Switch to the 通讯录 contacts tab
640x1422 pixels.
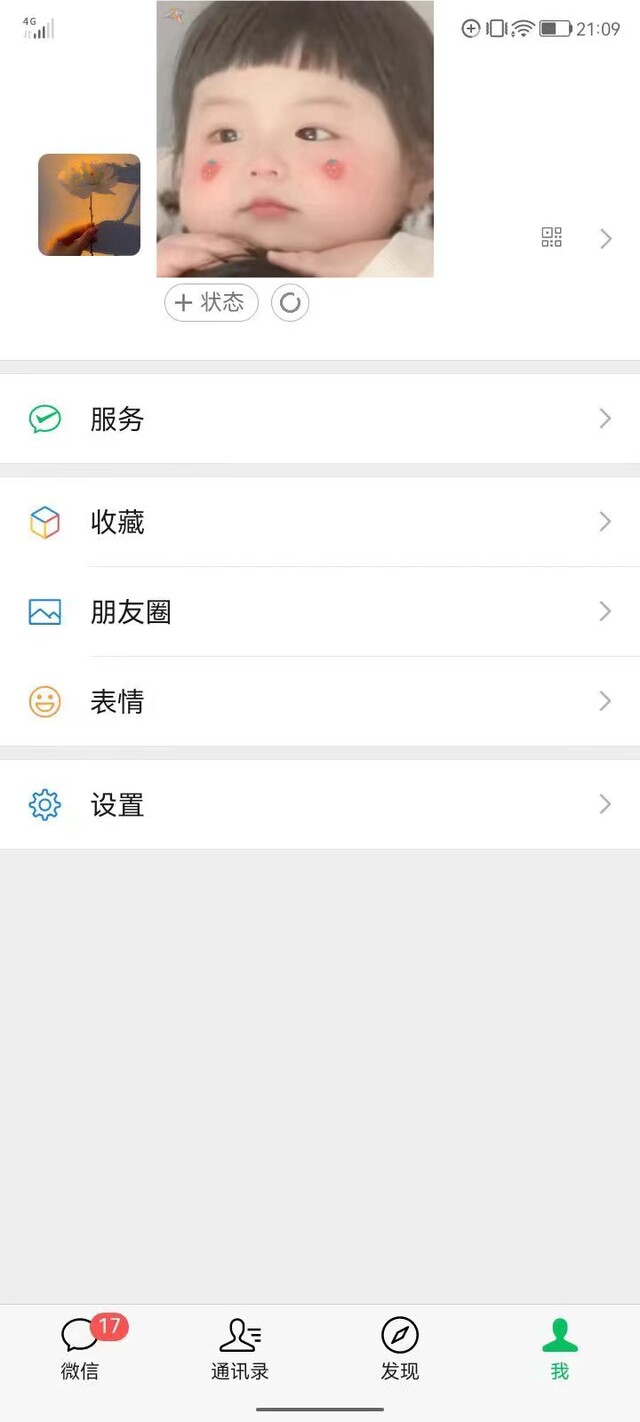(240, 1348)
